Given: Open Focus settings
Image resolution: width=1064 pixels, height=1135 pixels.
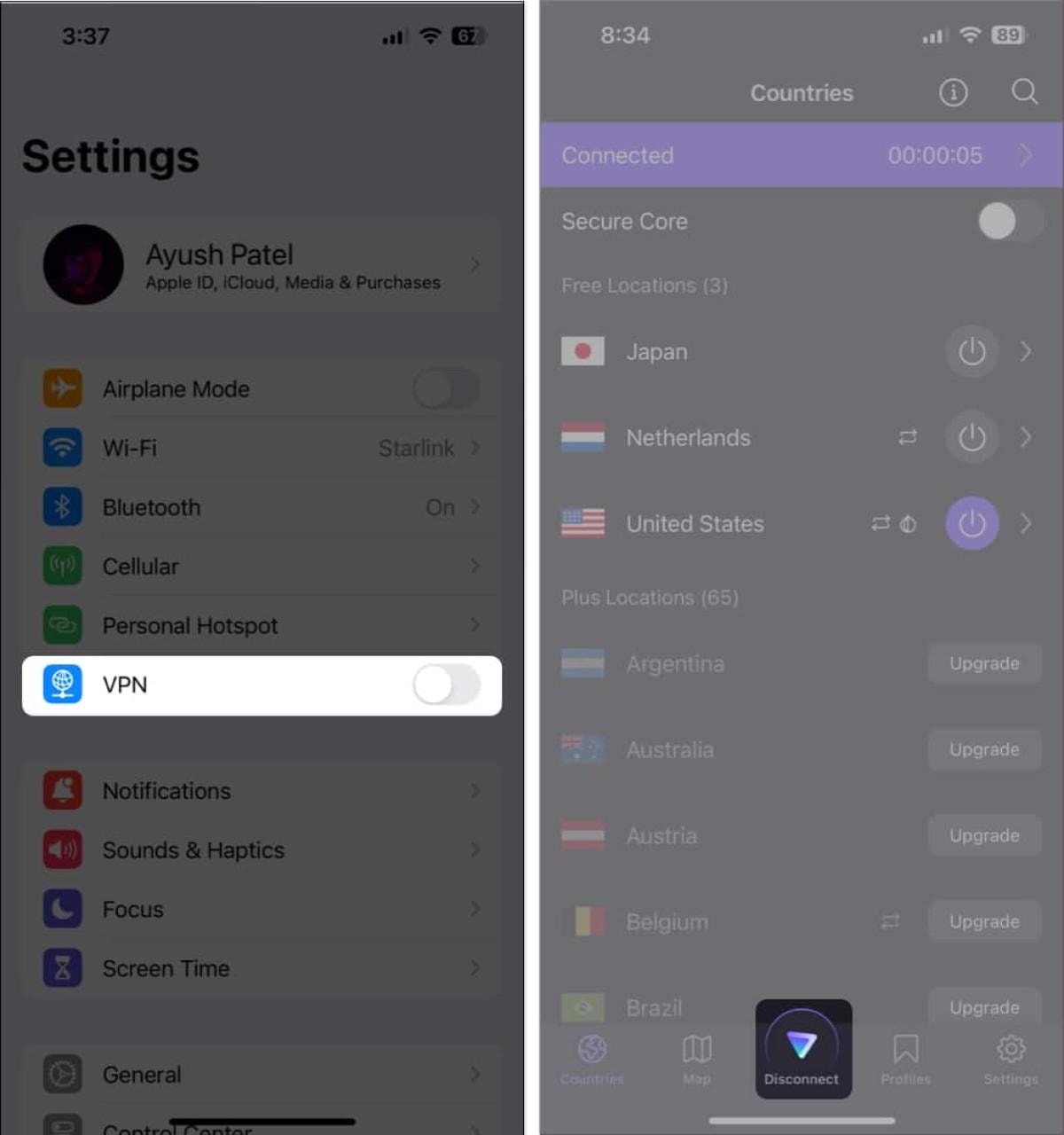Looking at the screenshot, I should pos(262,910).
